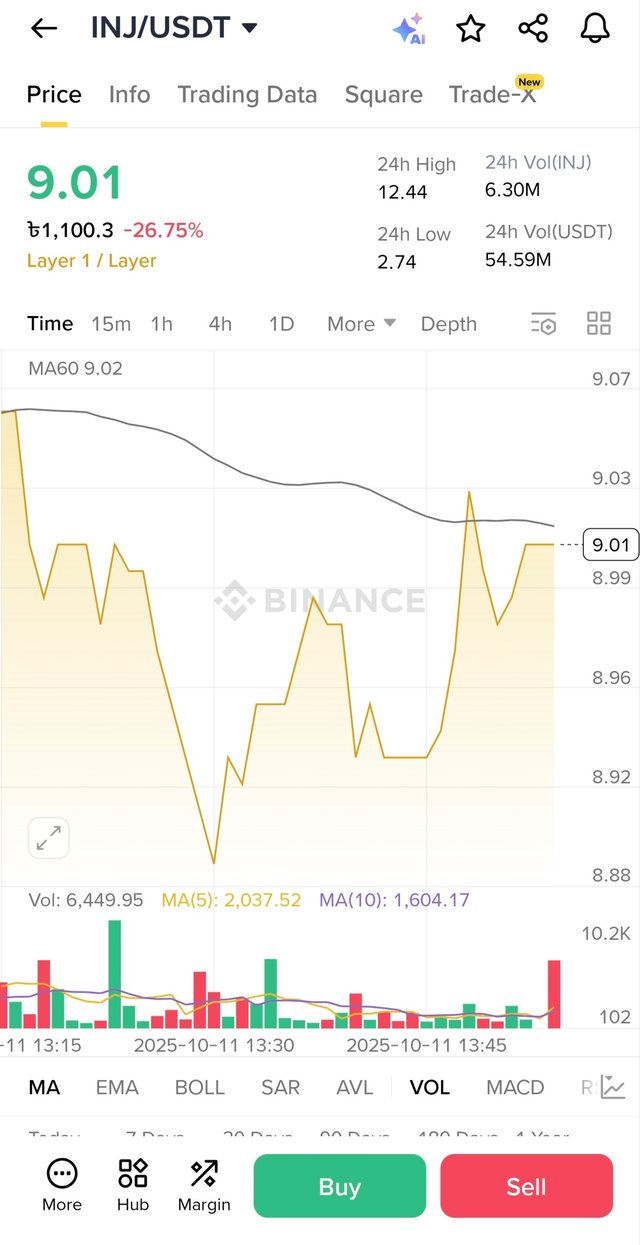The height and width of the screenshot is (1245, 640).
Task: Tap the green Buy button
Action: [x=339, y=1186]
